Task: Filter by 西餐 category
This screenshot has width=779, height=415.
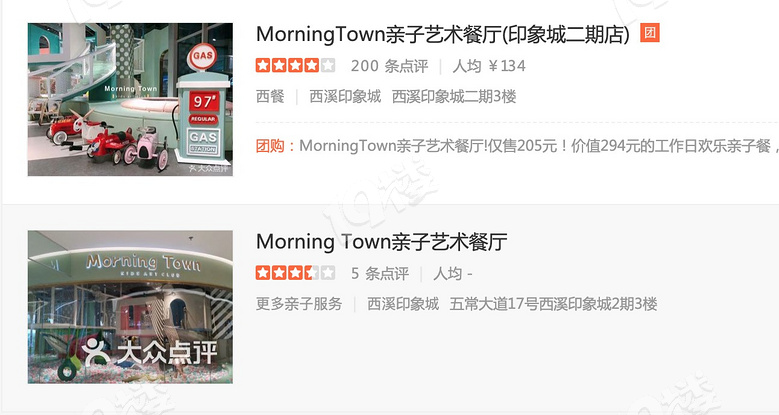Action: click(270, 97)
